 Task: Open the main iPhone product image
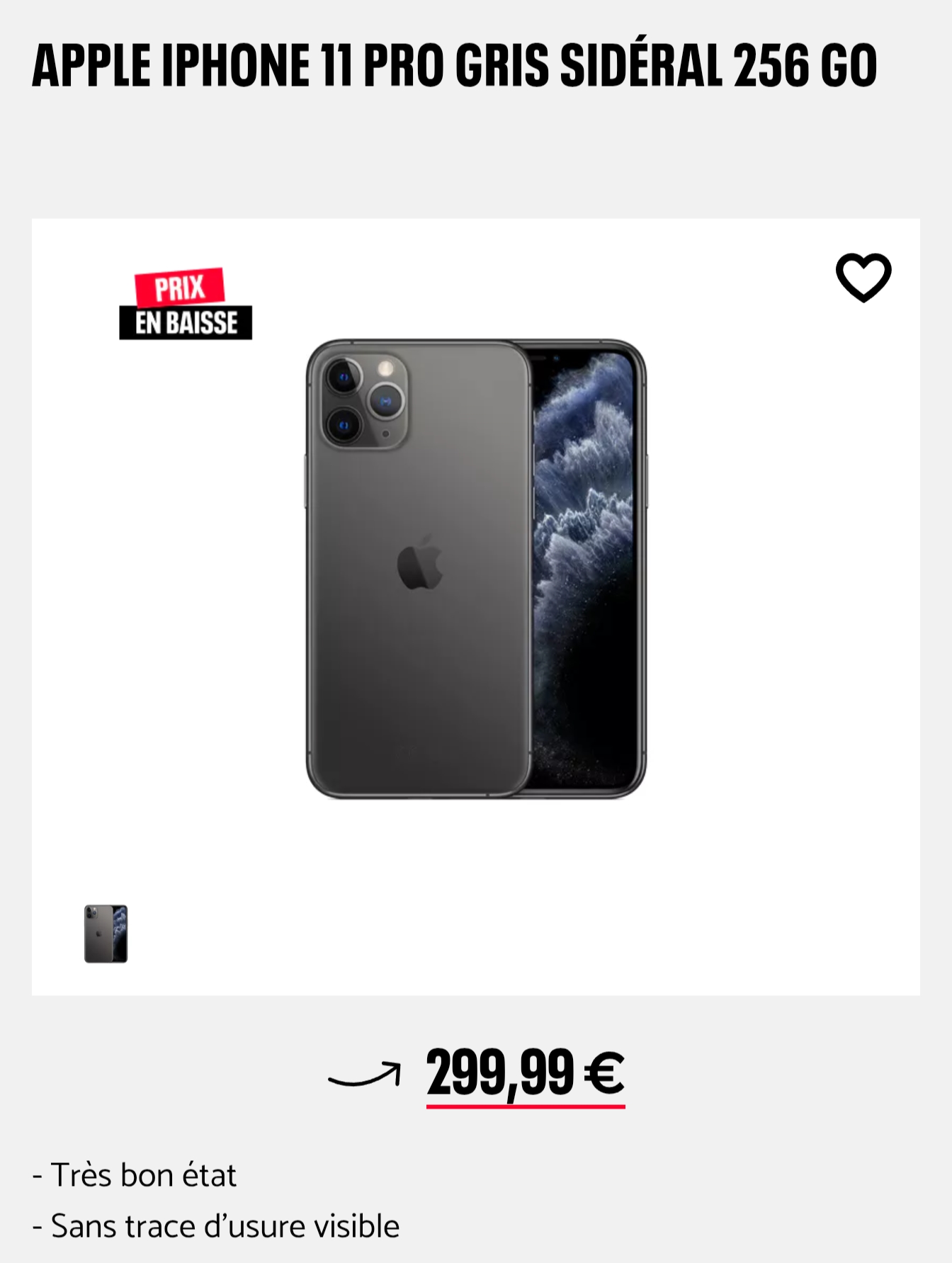pos(476,569)
